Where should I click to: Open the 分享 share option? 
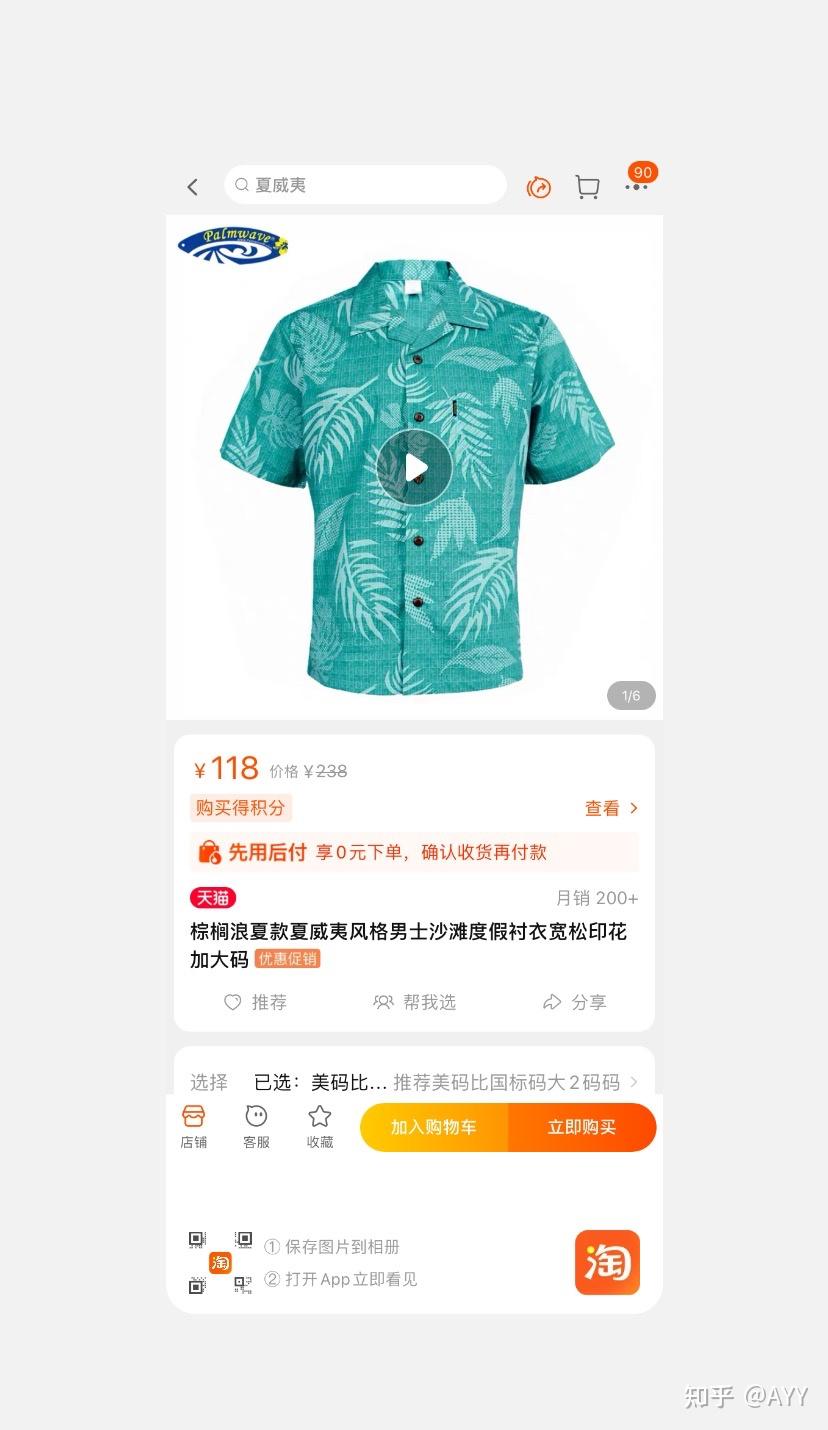[x=575, y=1002]
